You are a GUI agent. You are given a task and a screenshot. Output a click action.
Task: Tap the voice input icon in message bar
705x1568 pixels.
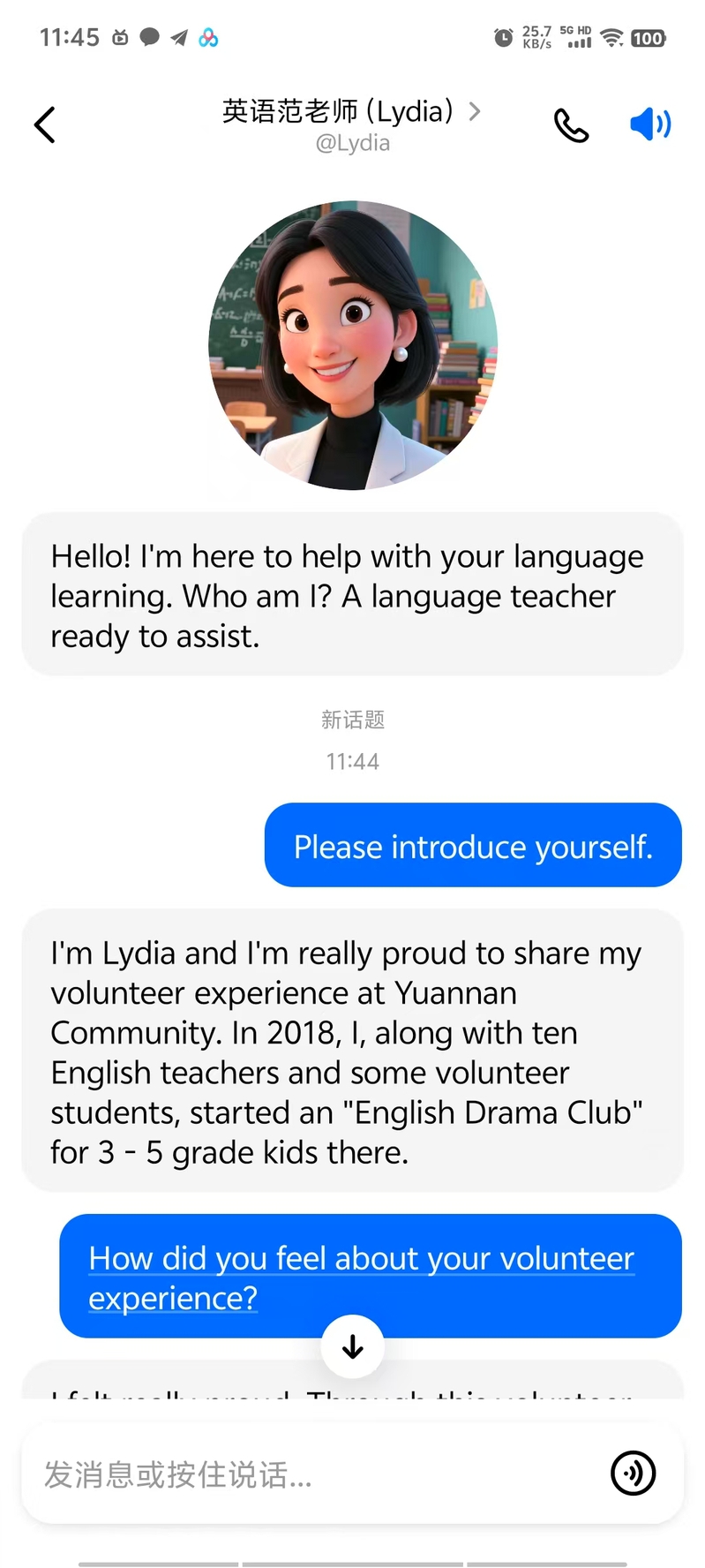coord(633,1473)
